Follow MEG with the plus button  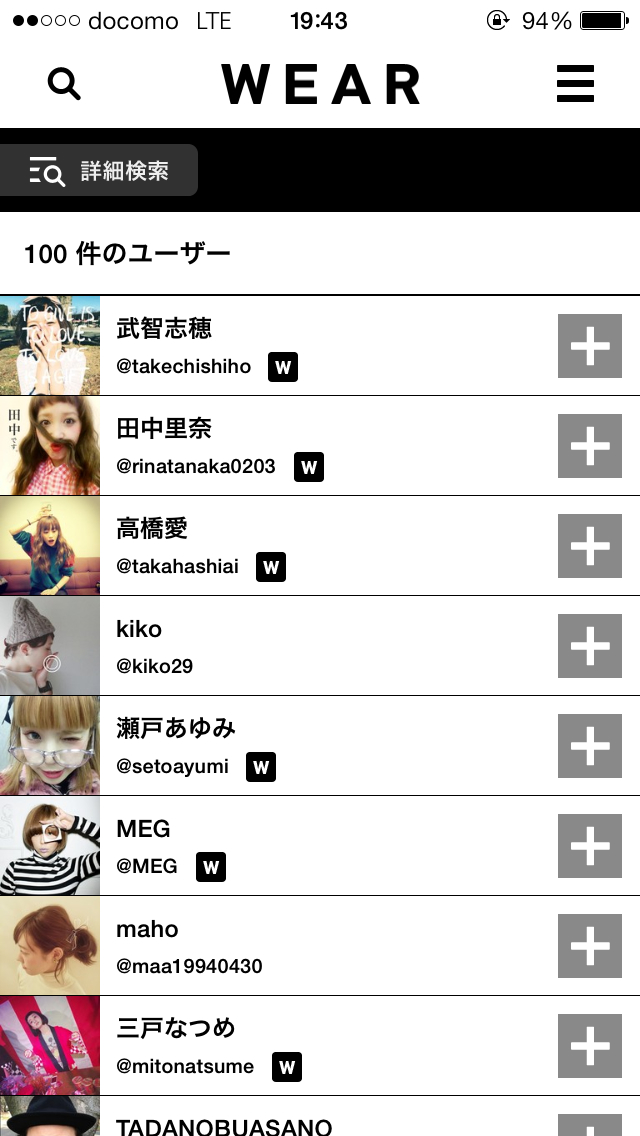point(590,846)
